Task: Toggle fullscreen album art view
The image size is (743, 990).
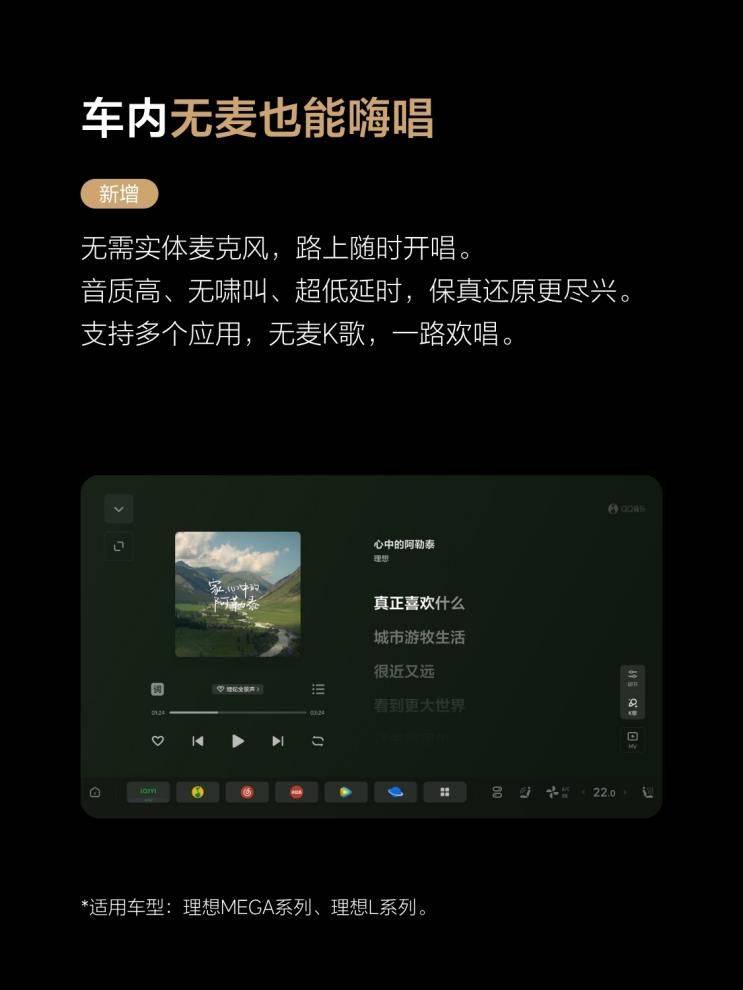Action: tap(119, 546)
